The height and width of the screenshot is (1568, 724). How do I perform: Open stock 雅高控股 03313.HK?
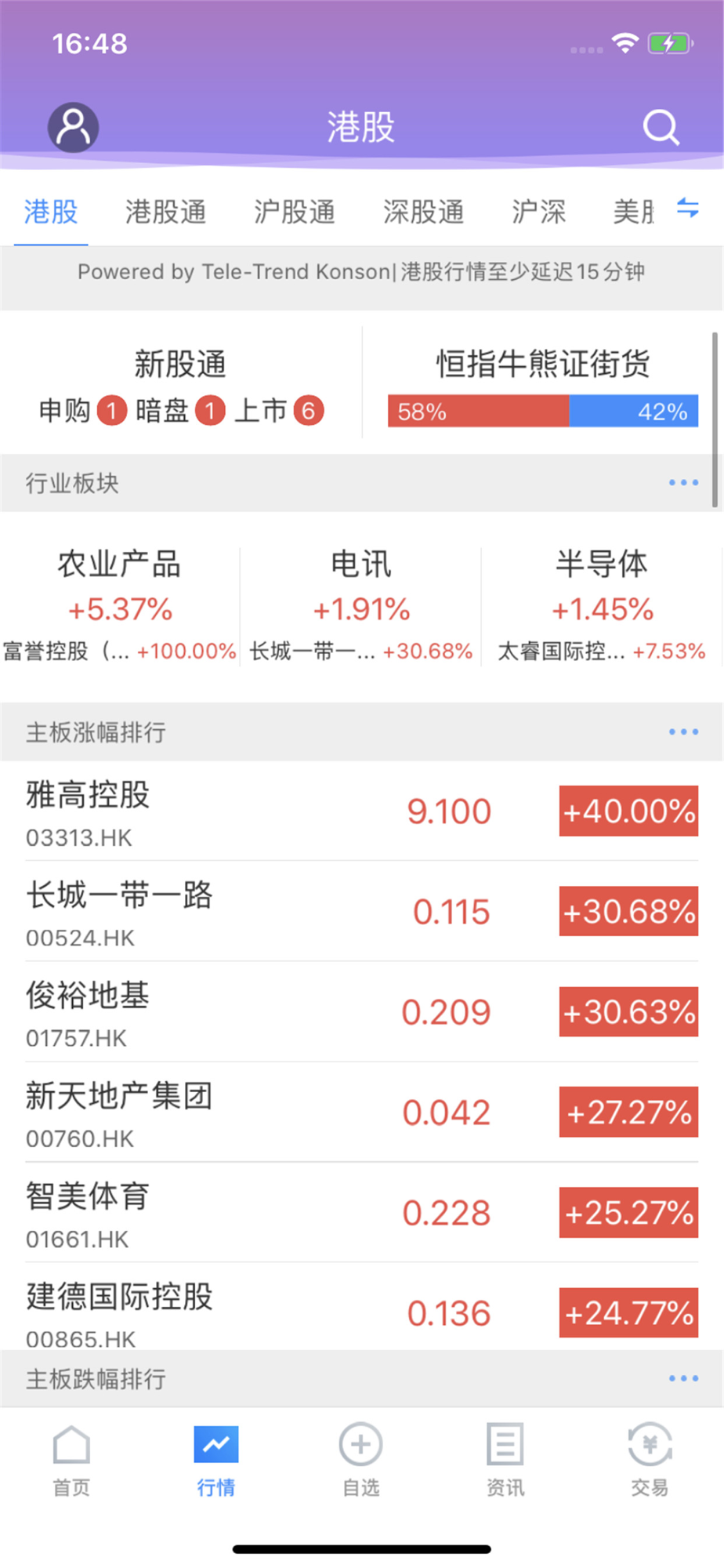click(362, 811)
